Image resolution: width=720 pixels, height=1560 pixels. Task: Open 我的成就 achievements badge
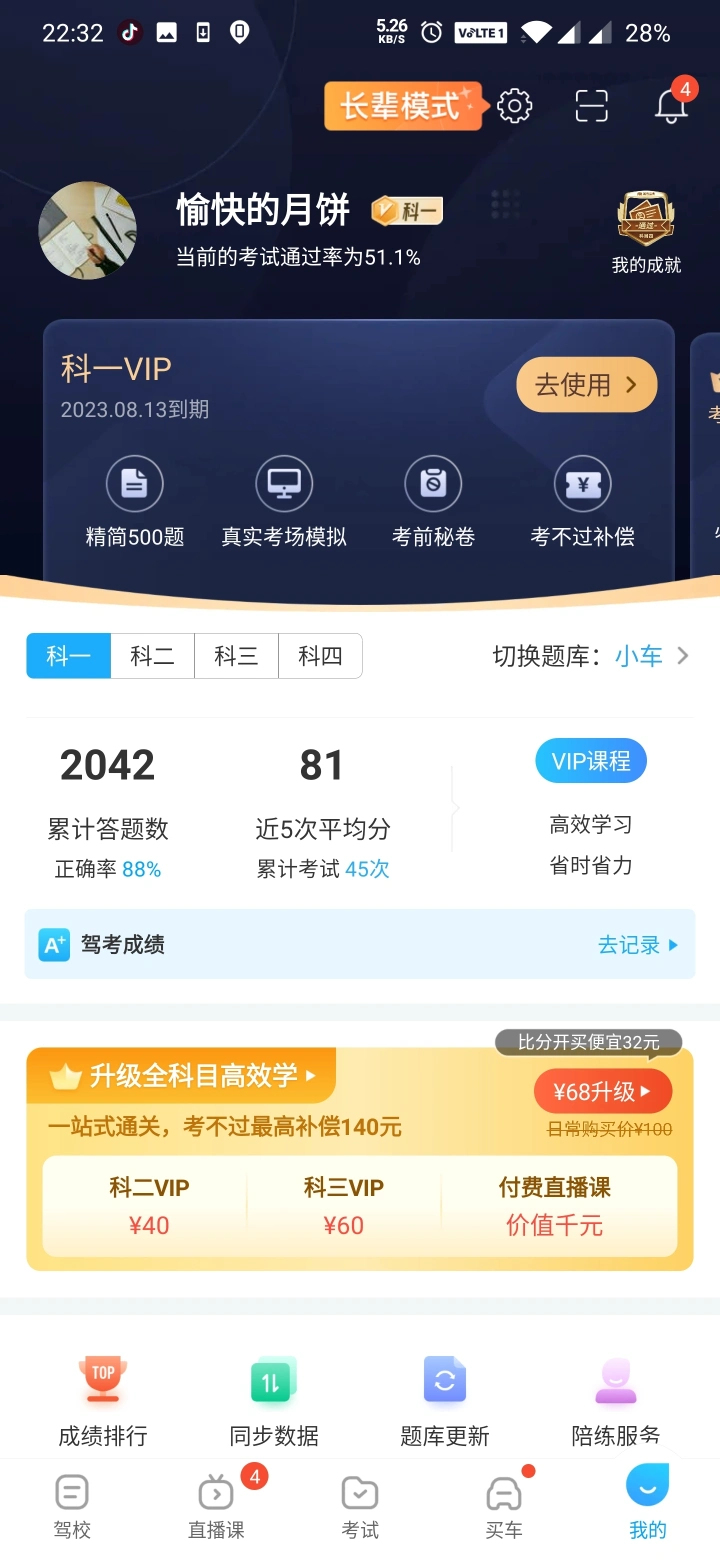(x=646, y=232)
